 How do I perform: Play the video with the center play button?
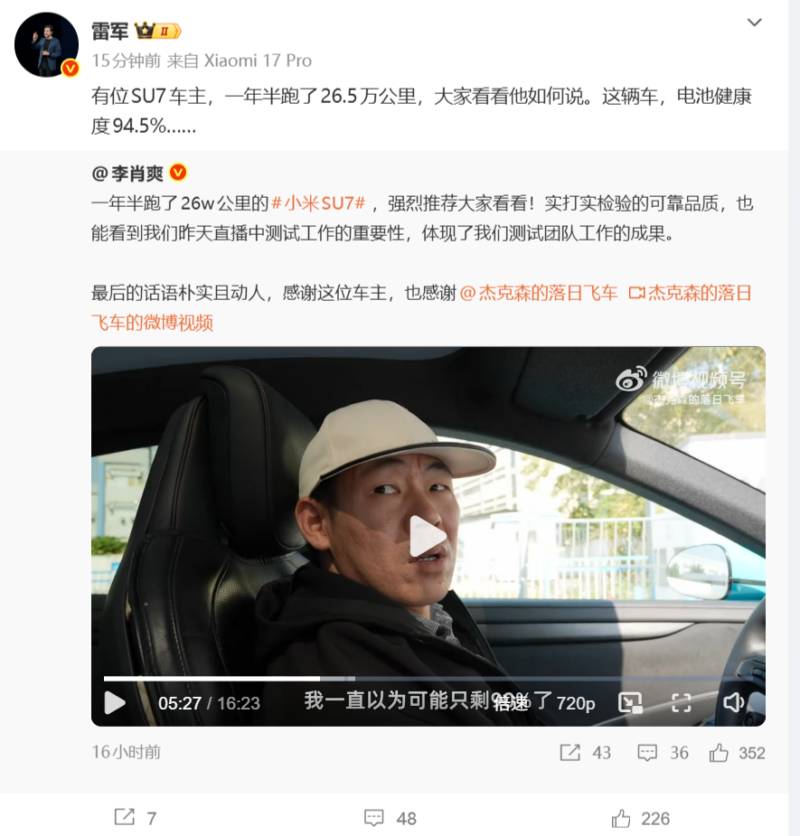[430, 533]
